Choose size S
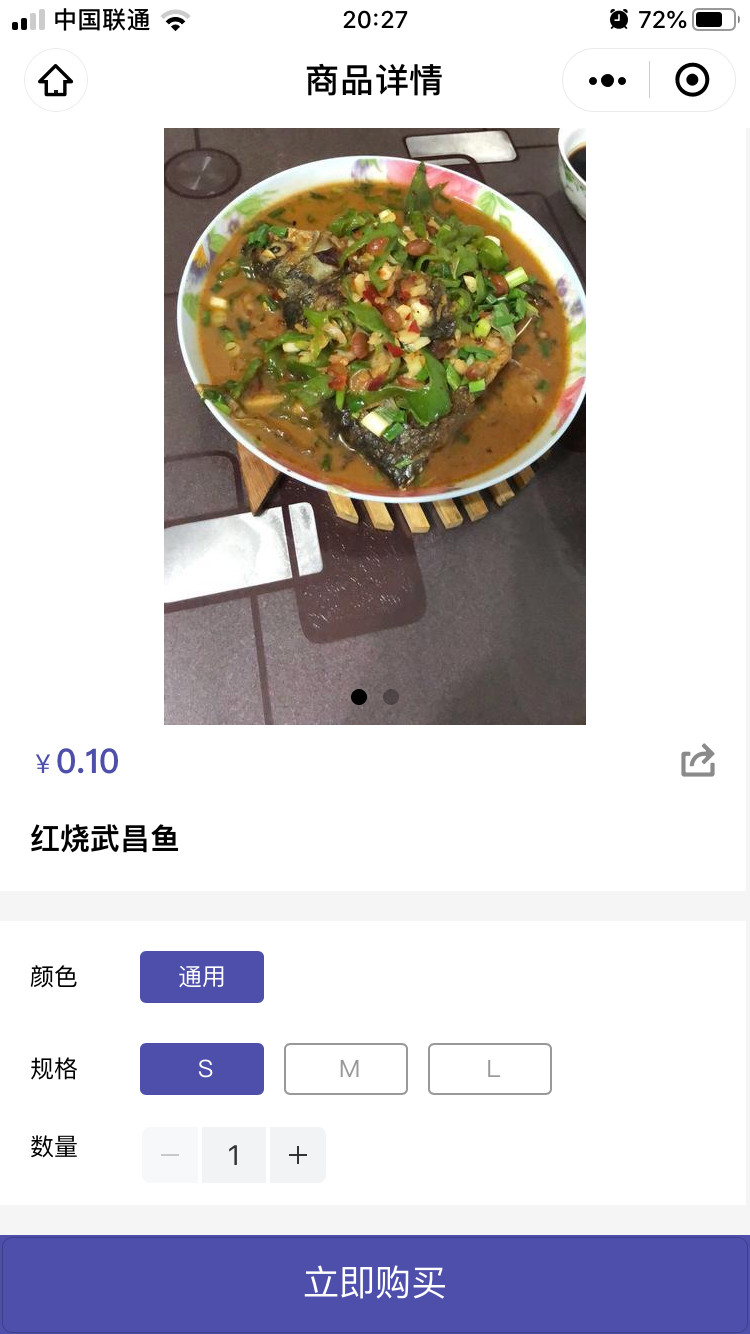Screen dimensions: 750x1334 pyautogui.click(x=202, y=1069)
